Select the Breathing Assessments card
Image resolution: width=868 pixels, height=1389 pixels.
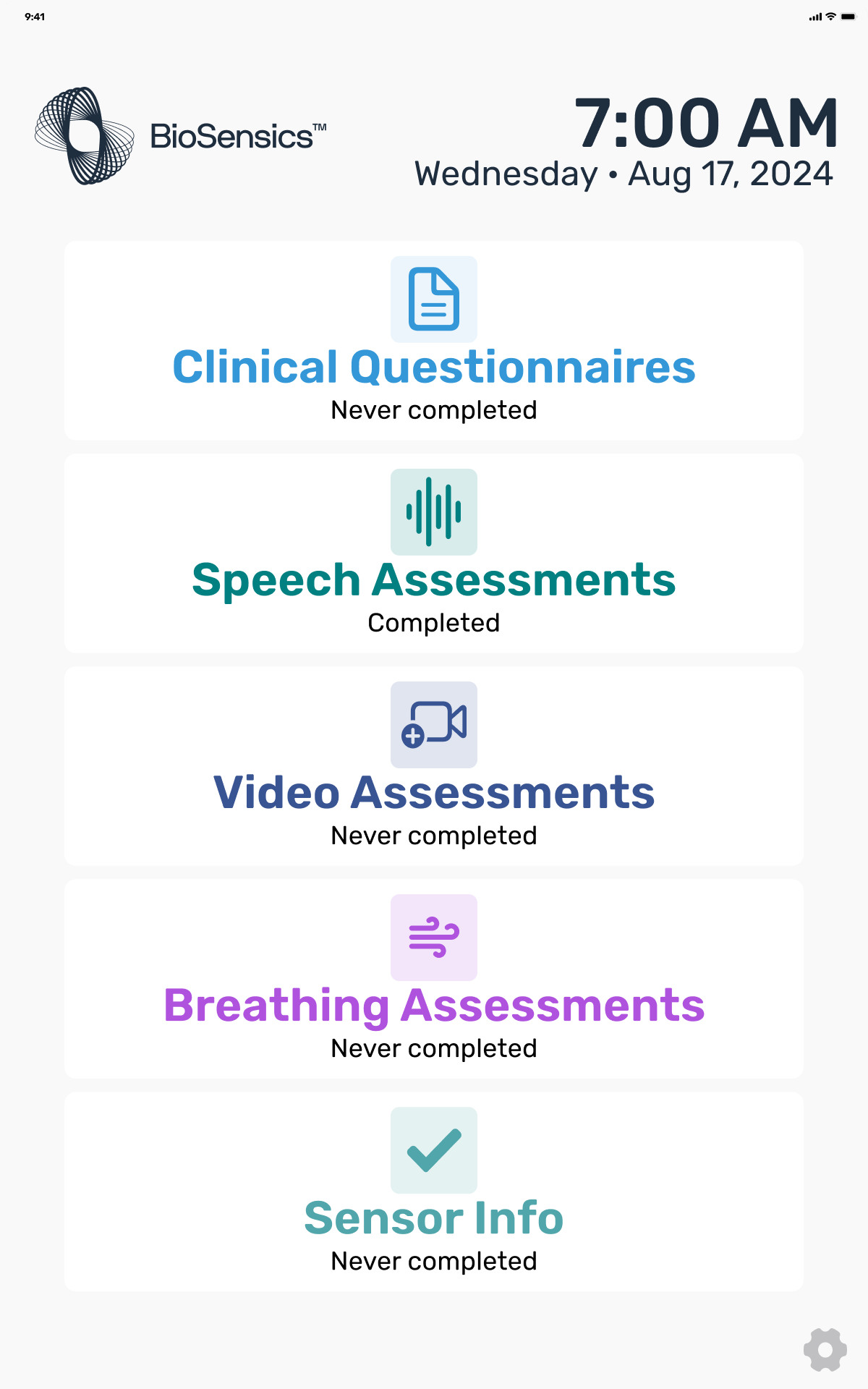pyautogui.click(x=434, y=979)
